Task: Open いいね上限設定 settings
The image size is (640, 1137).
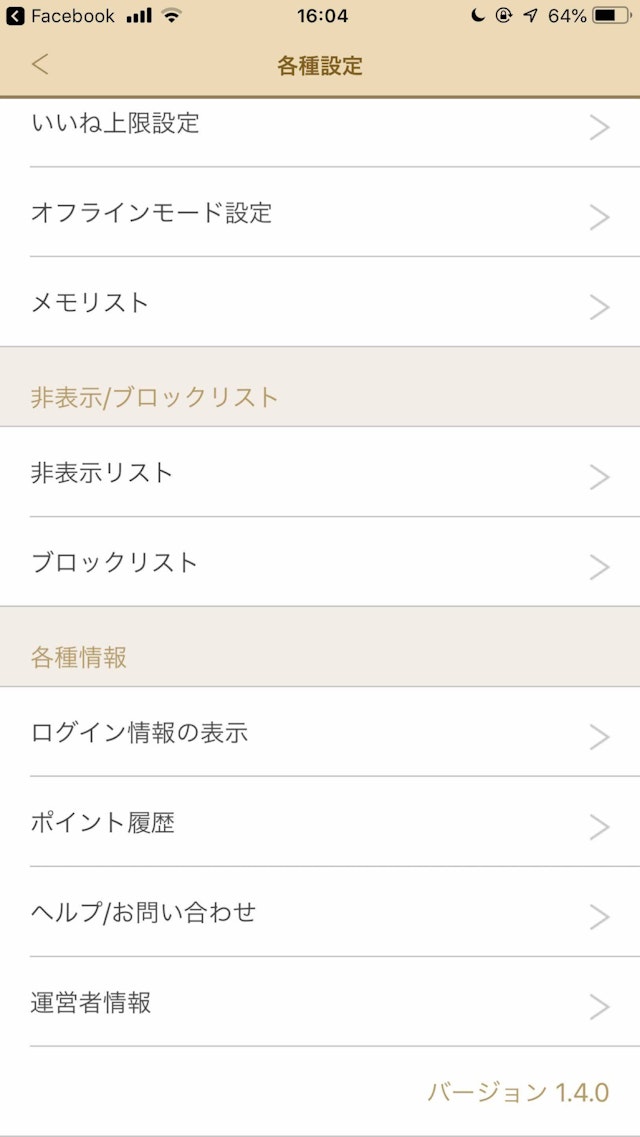Action: 320,125
